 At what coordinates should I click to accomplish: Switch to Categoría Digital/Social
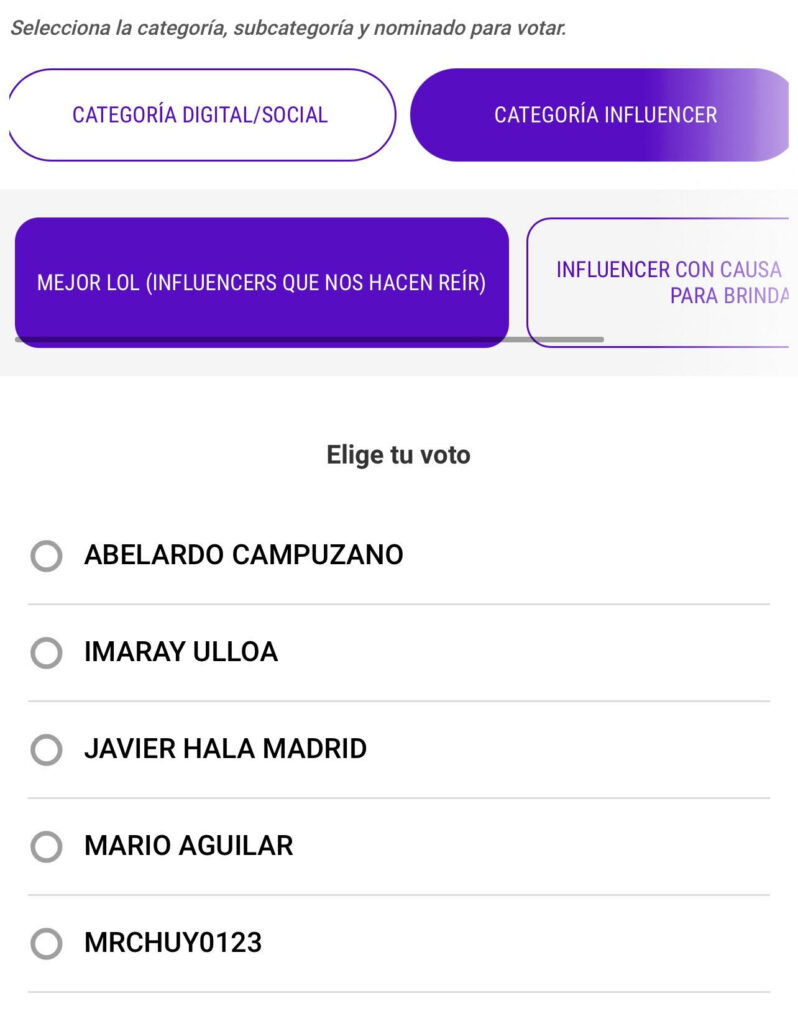click(200, 115)
